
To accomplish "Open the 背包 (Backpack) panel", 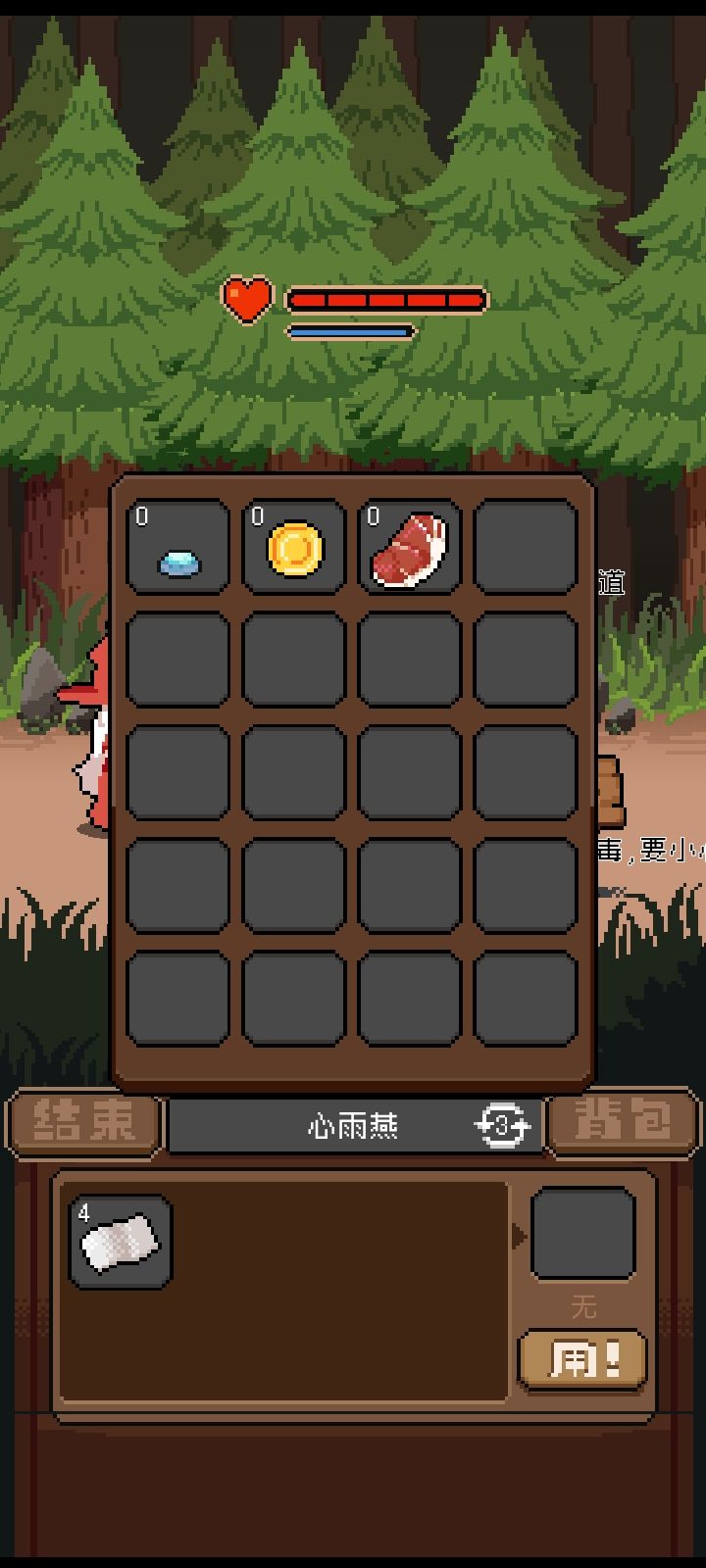I will click(x=622, y=1125).
